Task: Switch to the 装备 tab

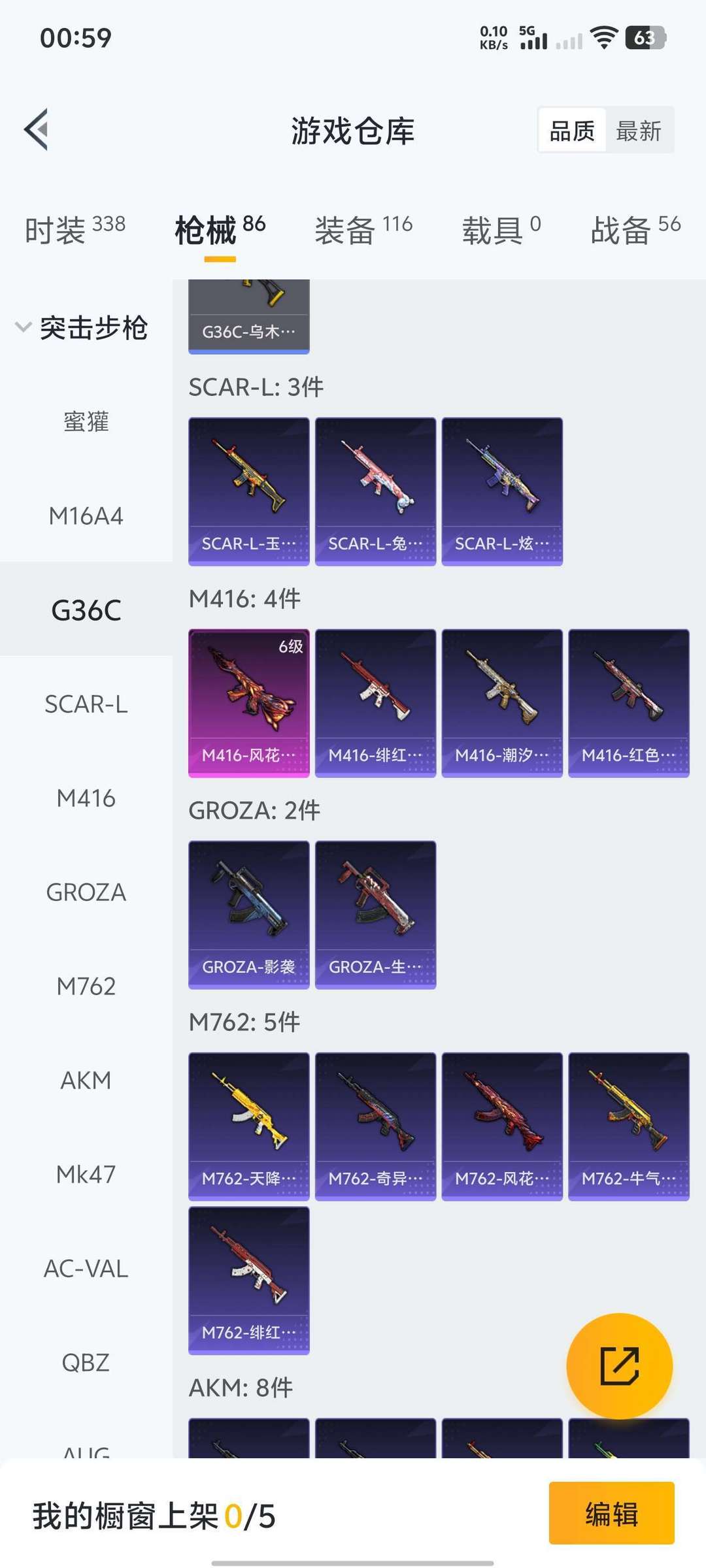Action: click(363, 230)
